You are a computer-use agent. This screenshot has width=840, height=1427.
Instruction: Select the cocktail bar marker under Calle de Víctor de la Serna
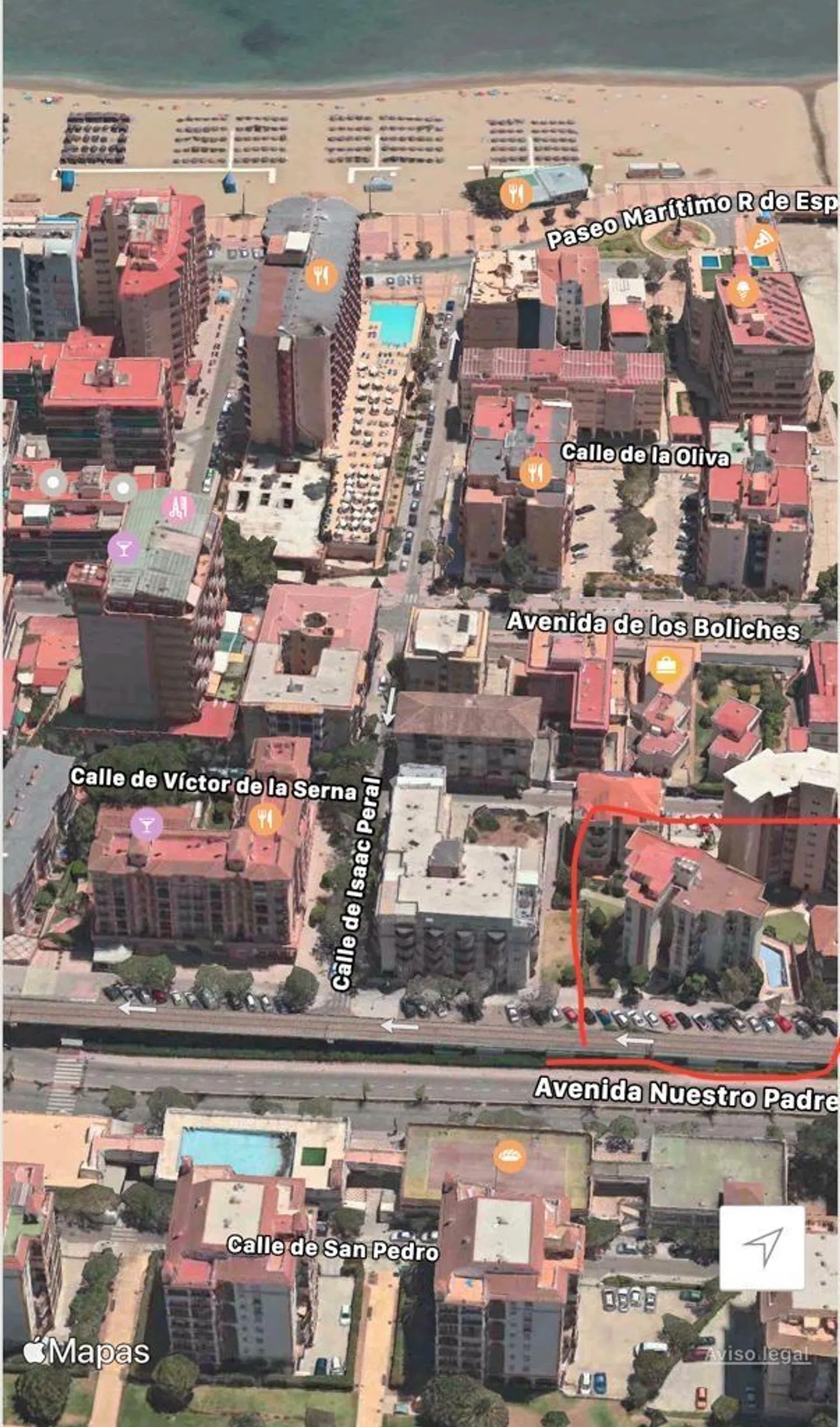(147, 824)
